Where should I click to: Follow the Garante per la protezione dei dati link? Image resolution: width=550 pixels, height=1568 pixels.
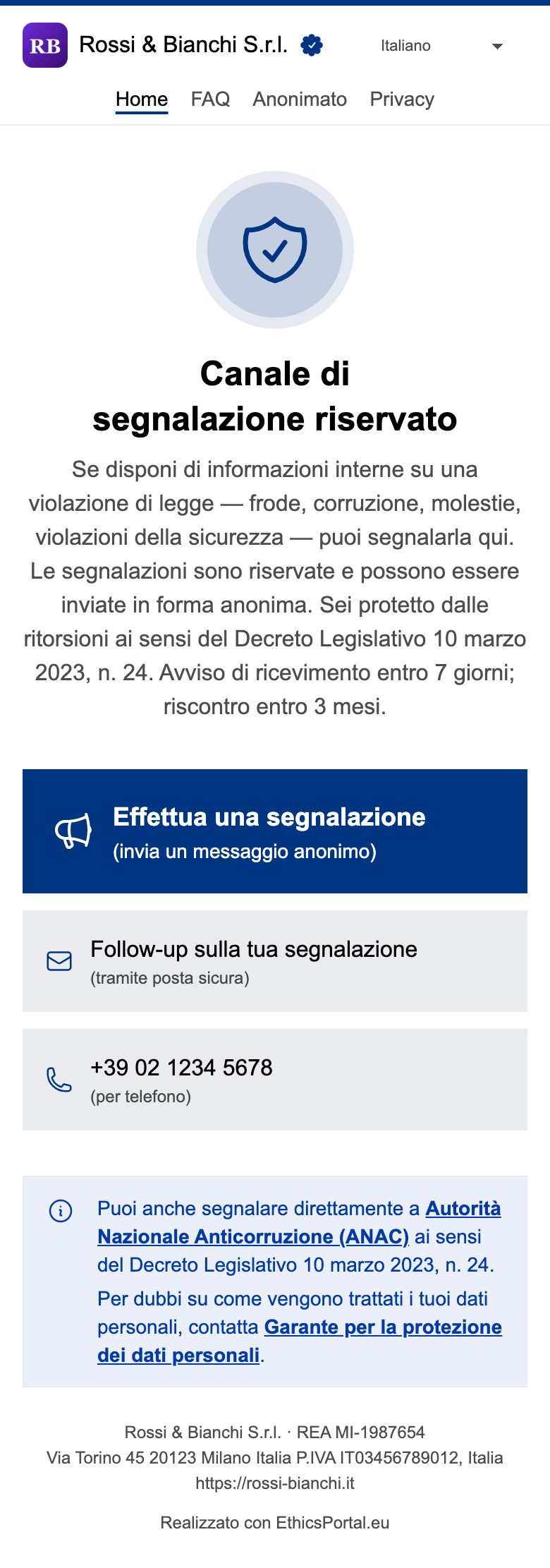coord(300,1341)
